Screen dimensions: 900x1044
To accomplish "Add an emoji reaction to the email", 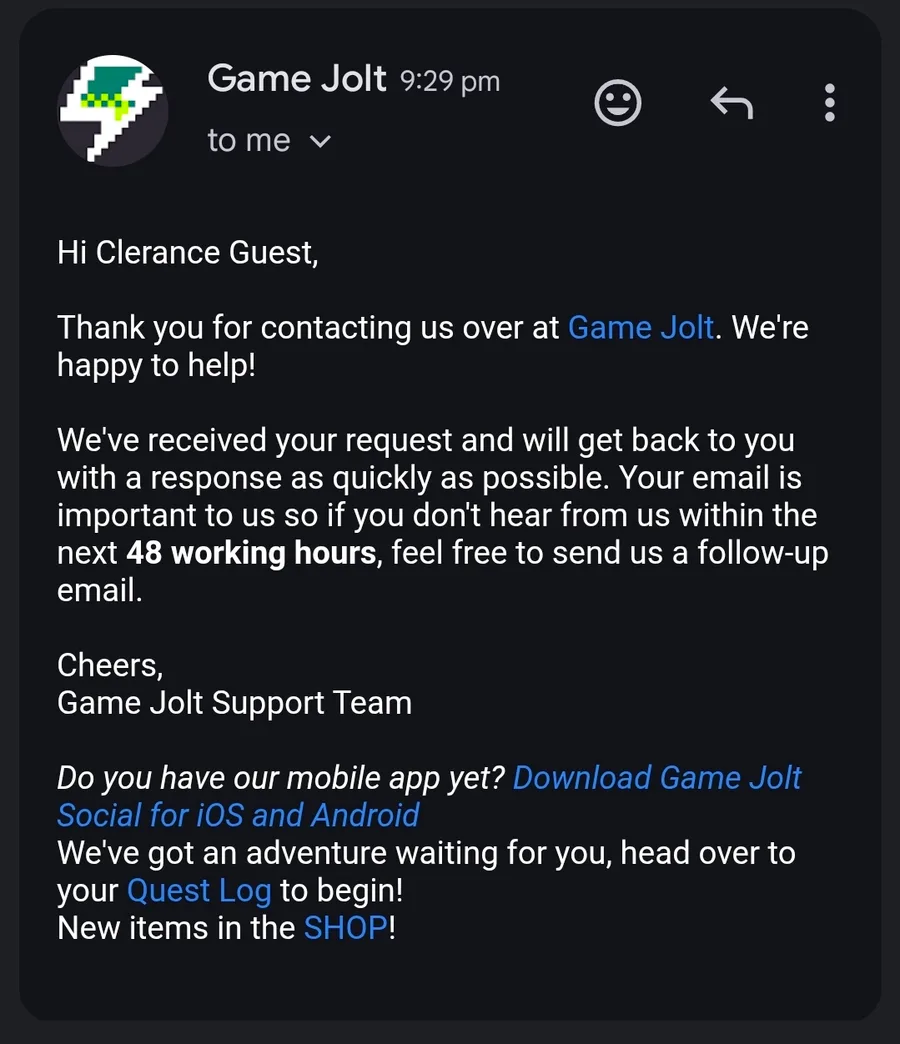I will [x=617, y=102].
